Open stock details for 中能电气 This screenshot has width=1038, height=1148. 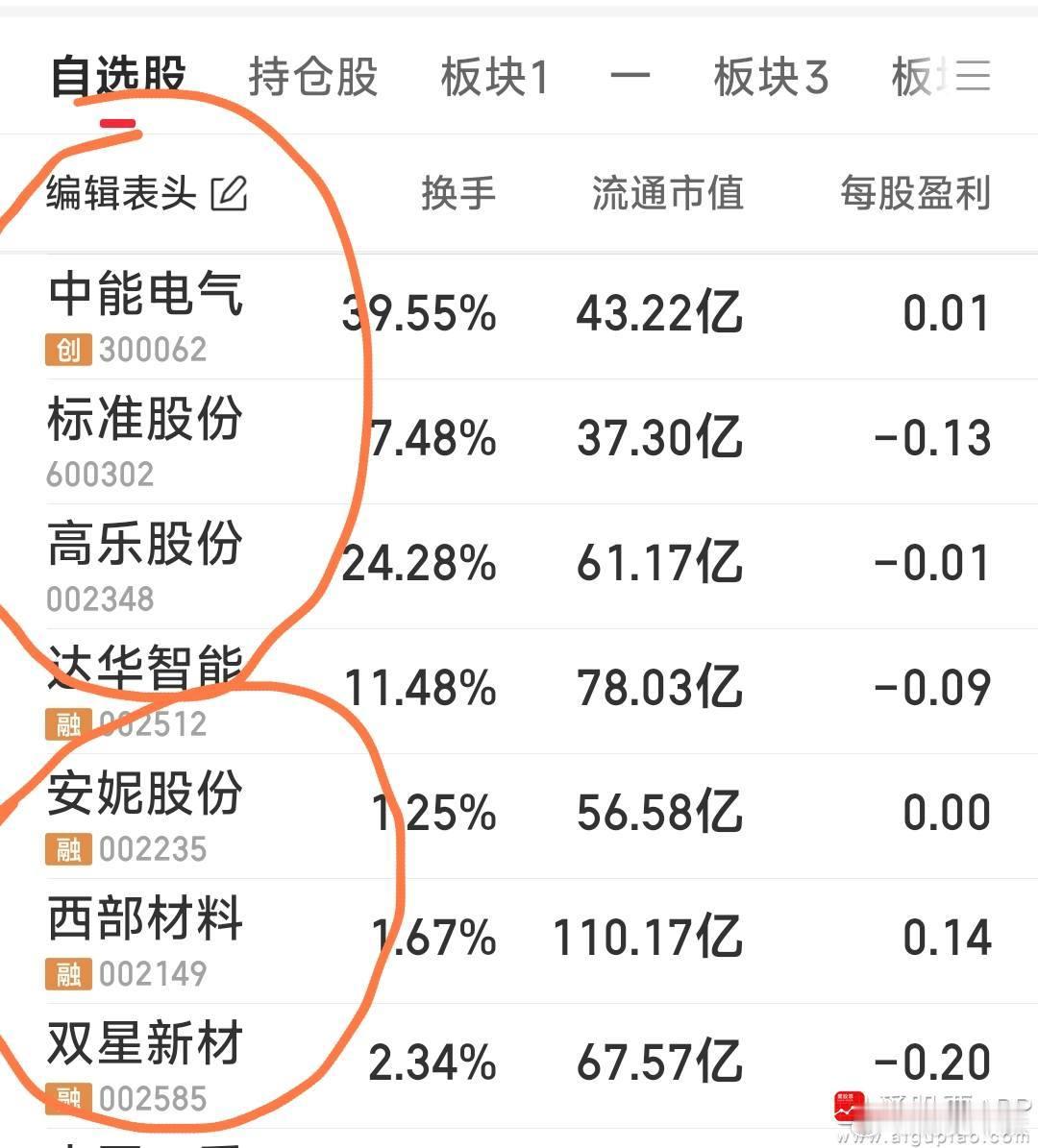tap(144, 298)
